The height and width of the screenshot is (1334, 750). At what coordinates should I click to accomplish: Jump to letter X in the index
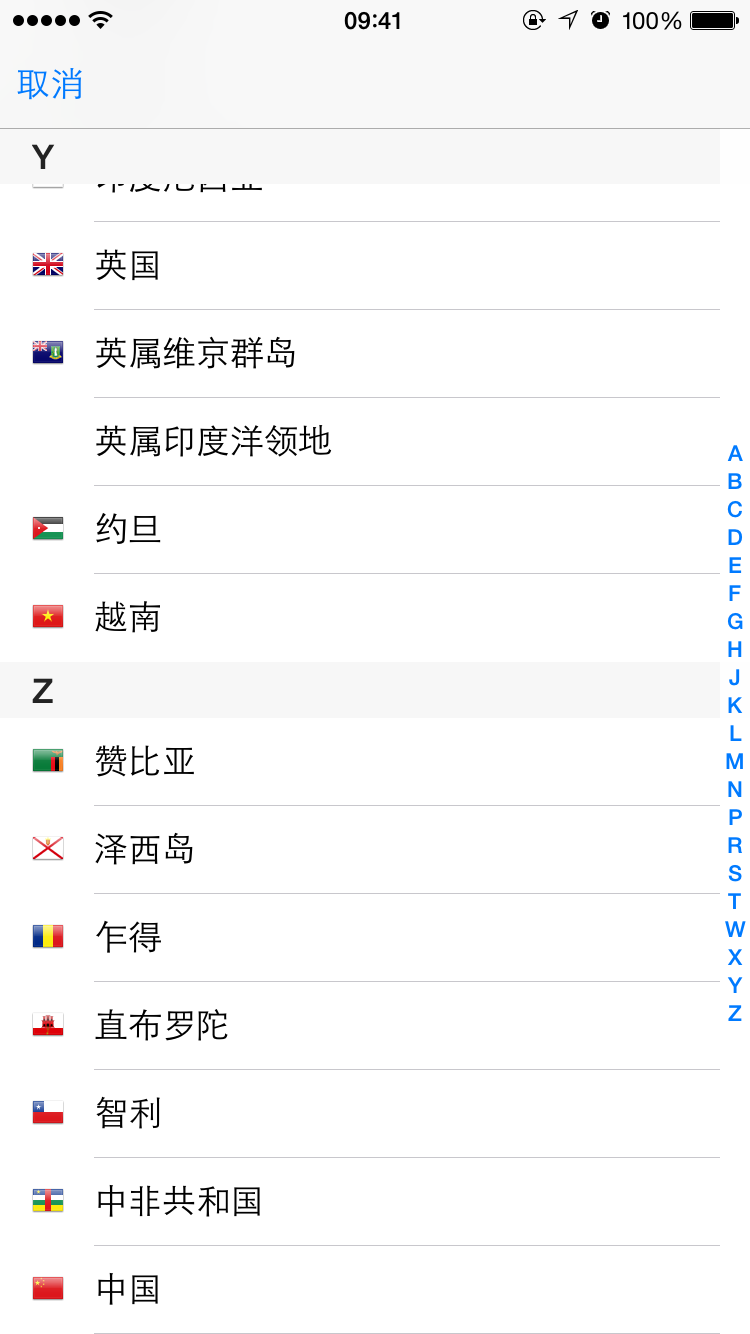click(x=735, y=958)
